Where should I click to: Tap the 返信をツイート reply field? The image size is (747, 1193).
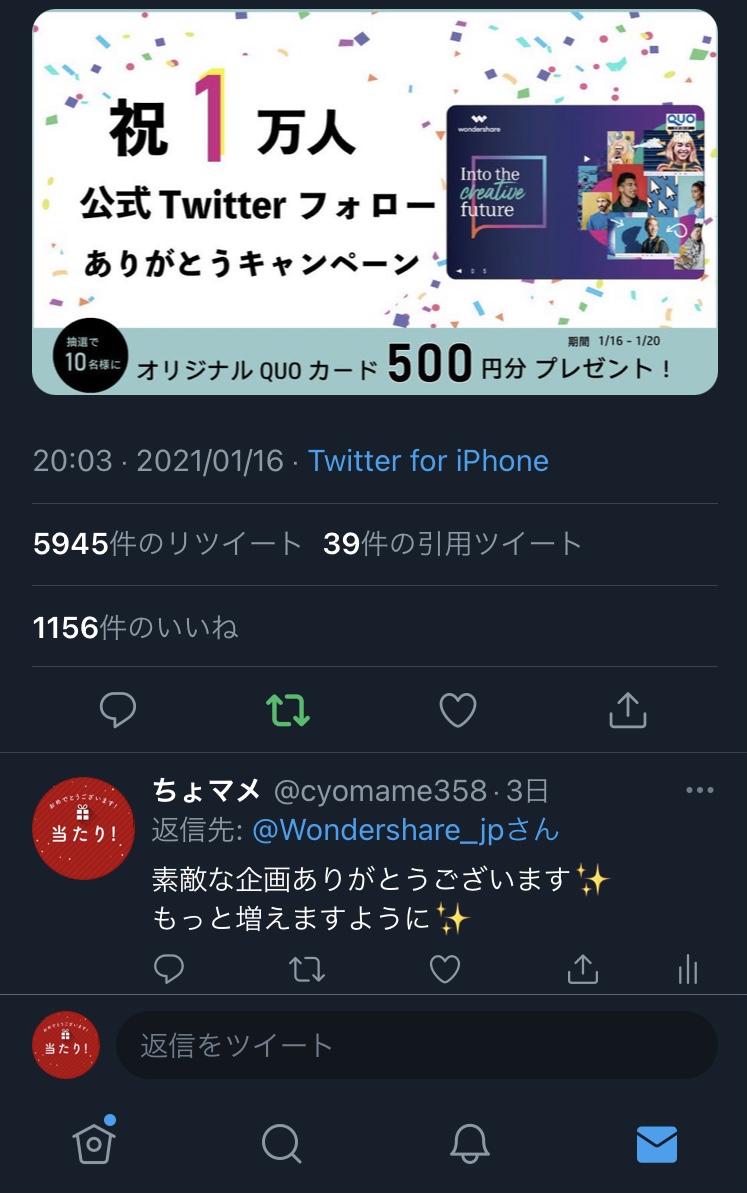click(x=416, y=1045)
